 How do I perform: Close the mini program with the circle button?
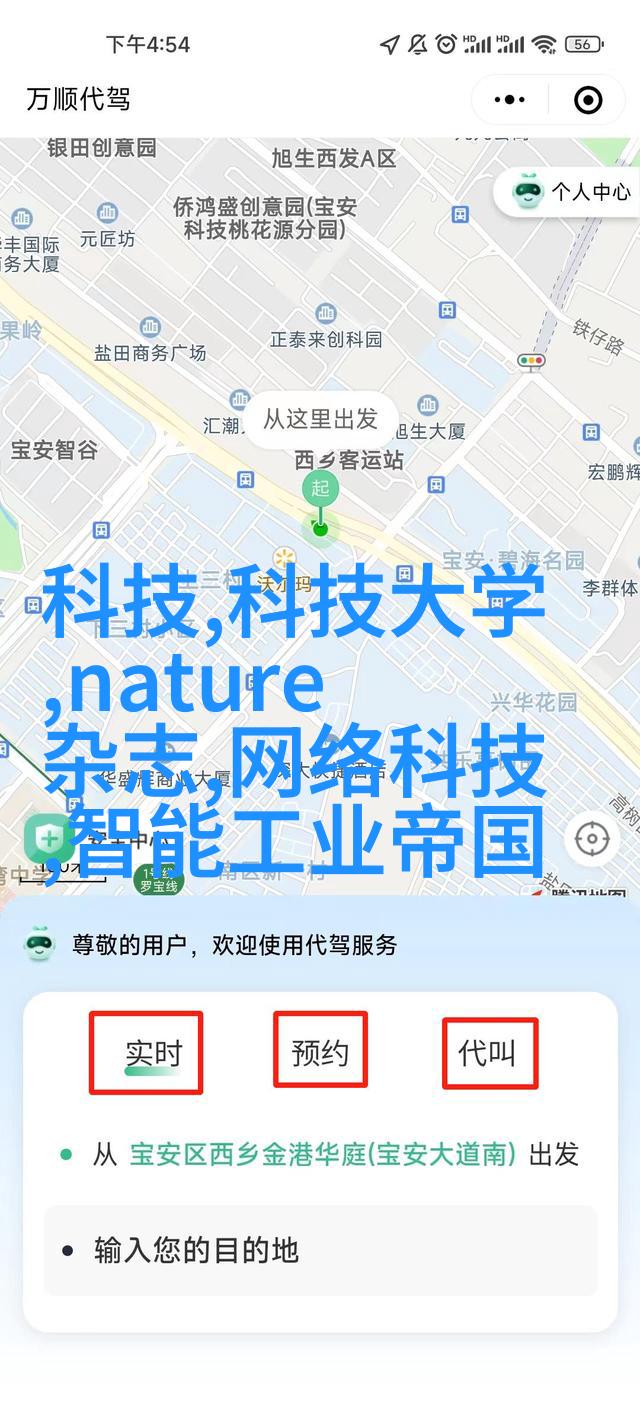click(x=588, y=99)
